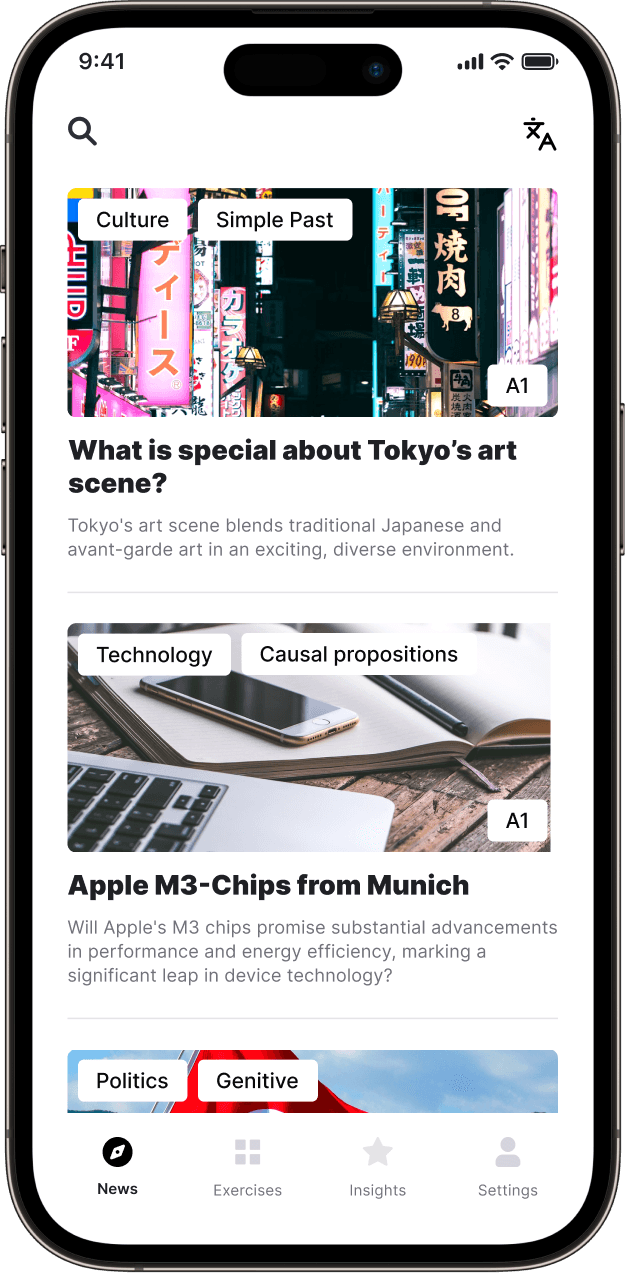Switch to the Exercises tab
Image resolution: width=626 pixels, height=1274 pixels.
pos(247,1165)
